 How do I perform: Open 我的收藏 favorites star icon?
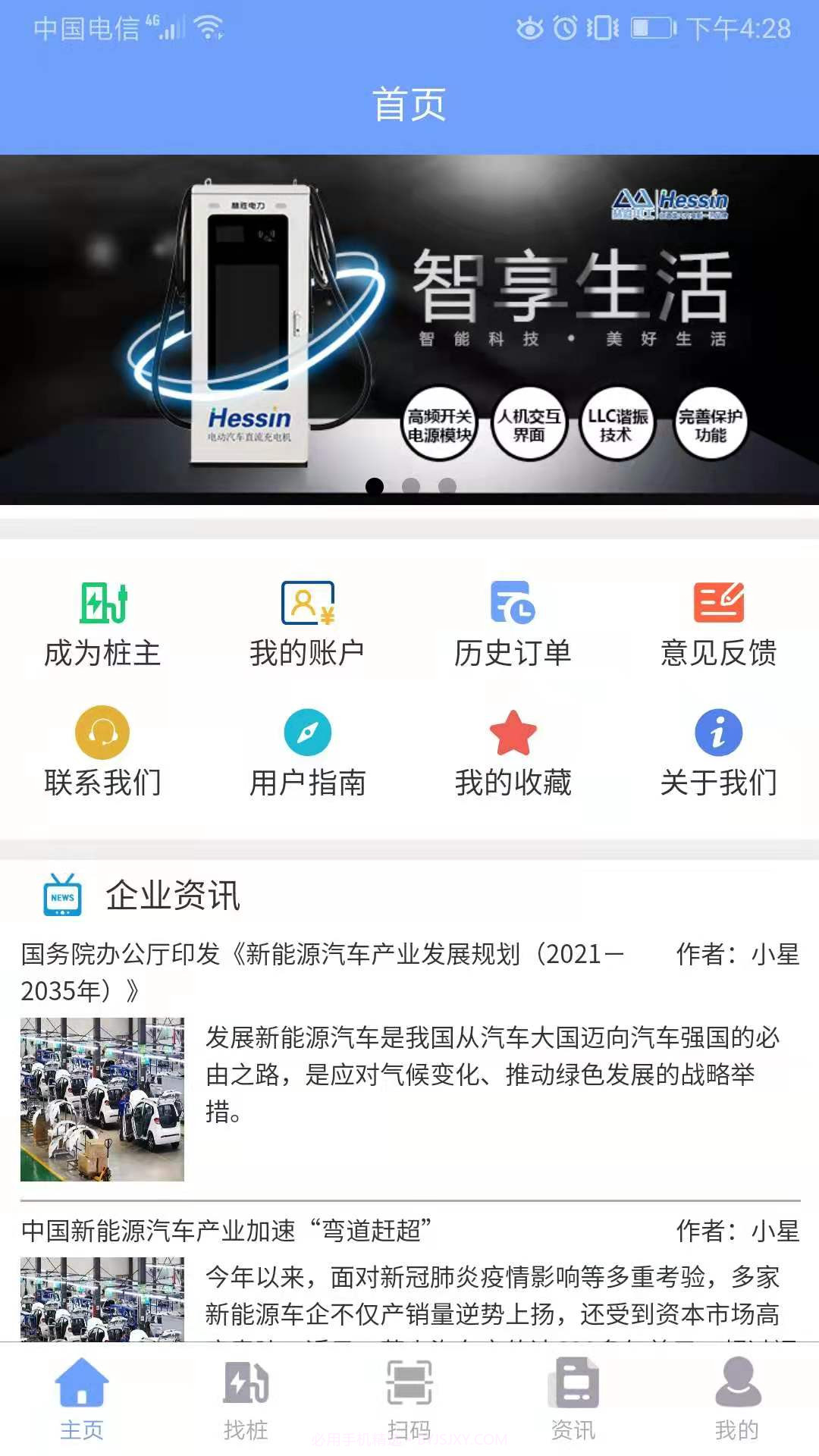(x=512, y=732)
